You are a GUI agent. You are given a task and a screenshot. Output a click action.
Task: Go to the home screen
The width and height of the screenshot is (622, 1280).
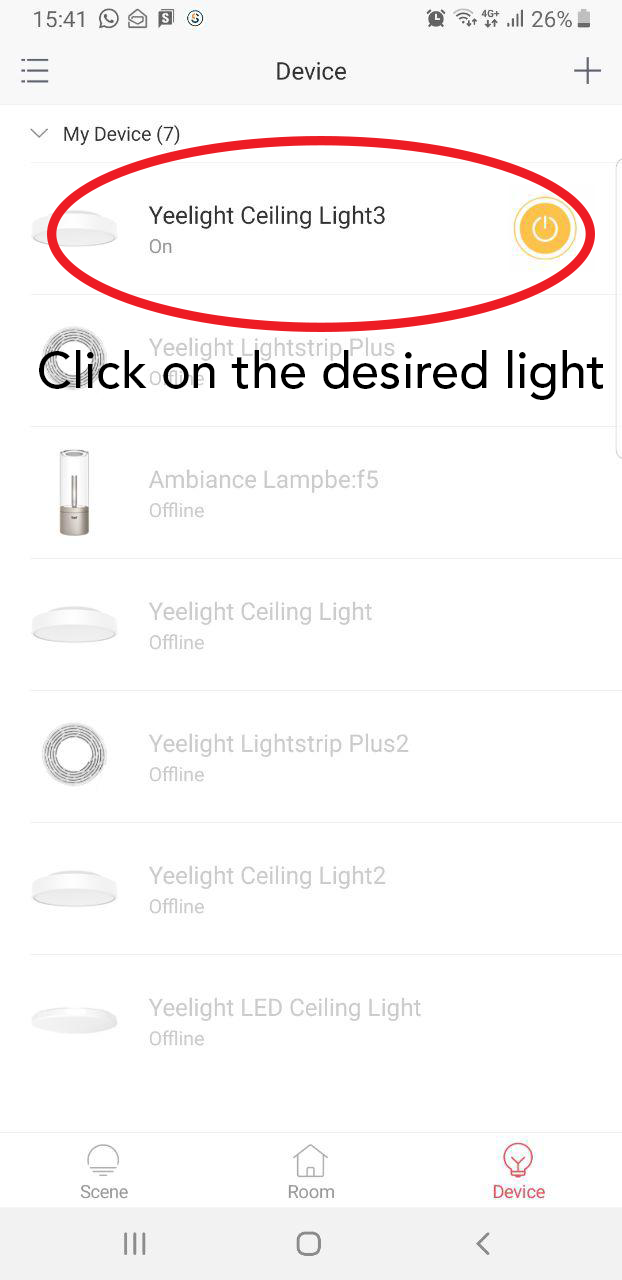coord(309,1243)
